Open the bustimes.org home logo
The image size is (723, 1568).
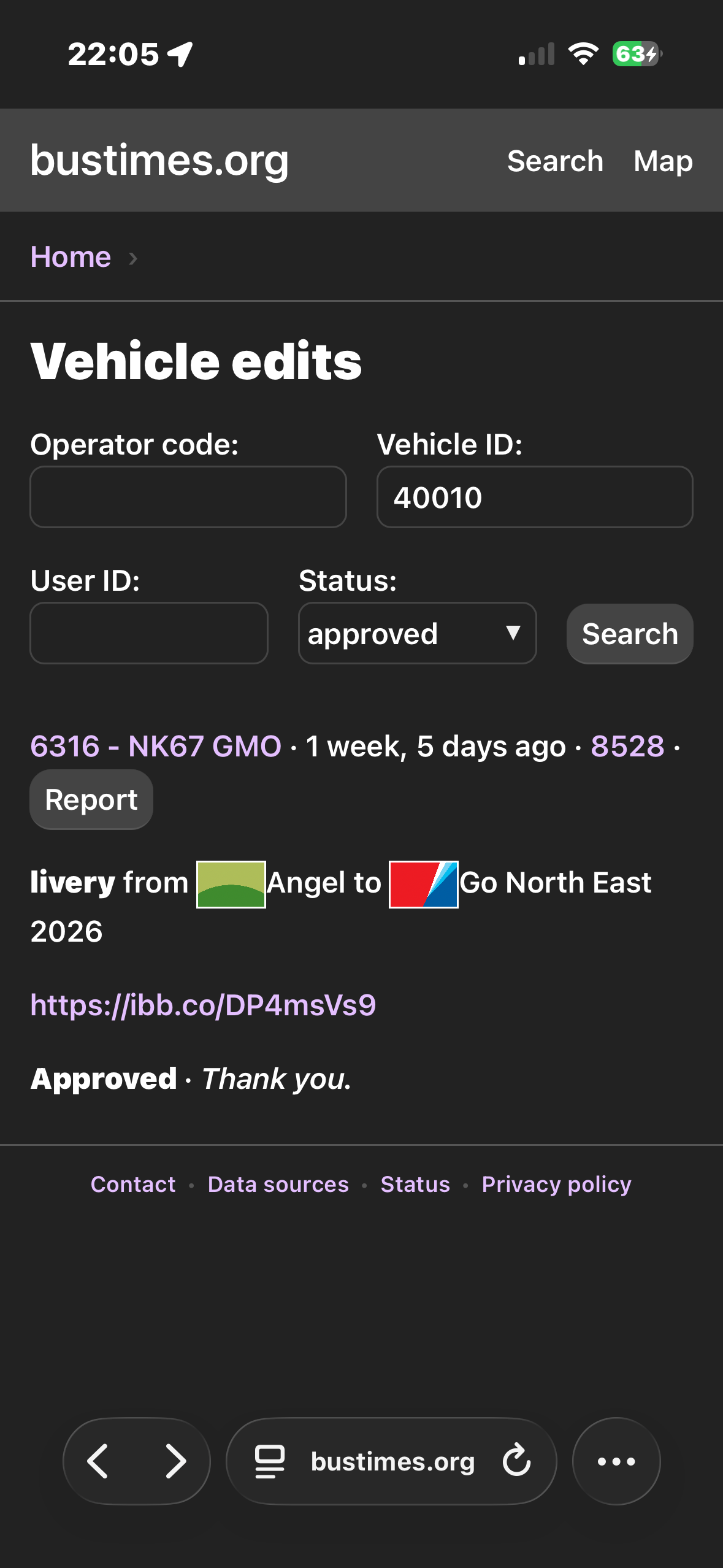[x=159, y=161]
